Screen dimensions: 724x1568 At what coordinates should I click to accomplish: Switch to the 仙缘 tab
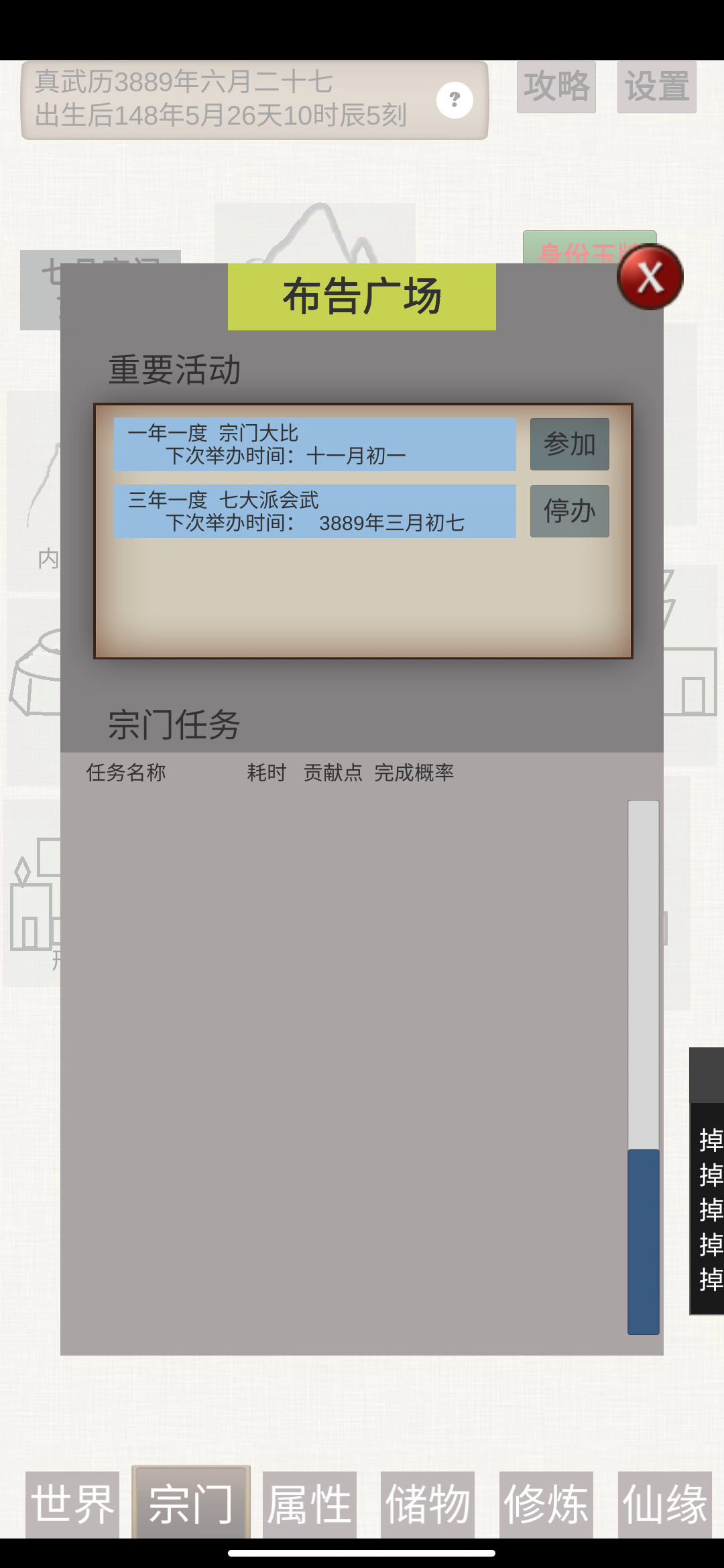(664, 1504)
